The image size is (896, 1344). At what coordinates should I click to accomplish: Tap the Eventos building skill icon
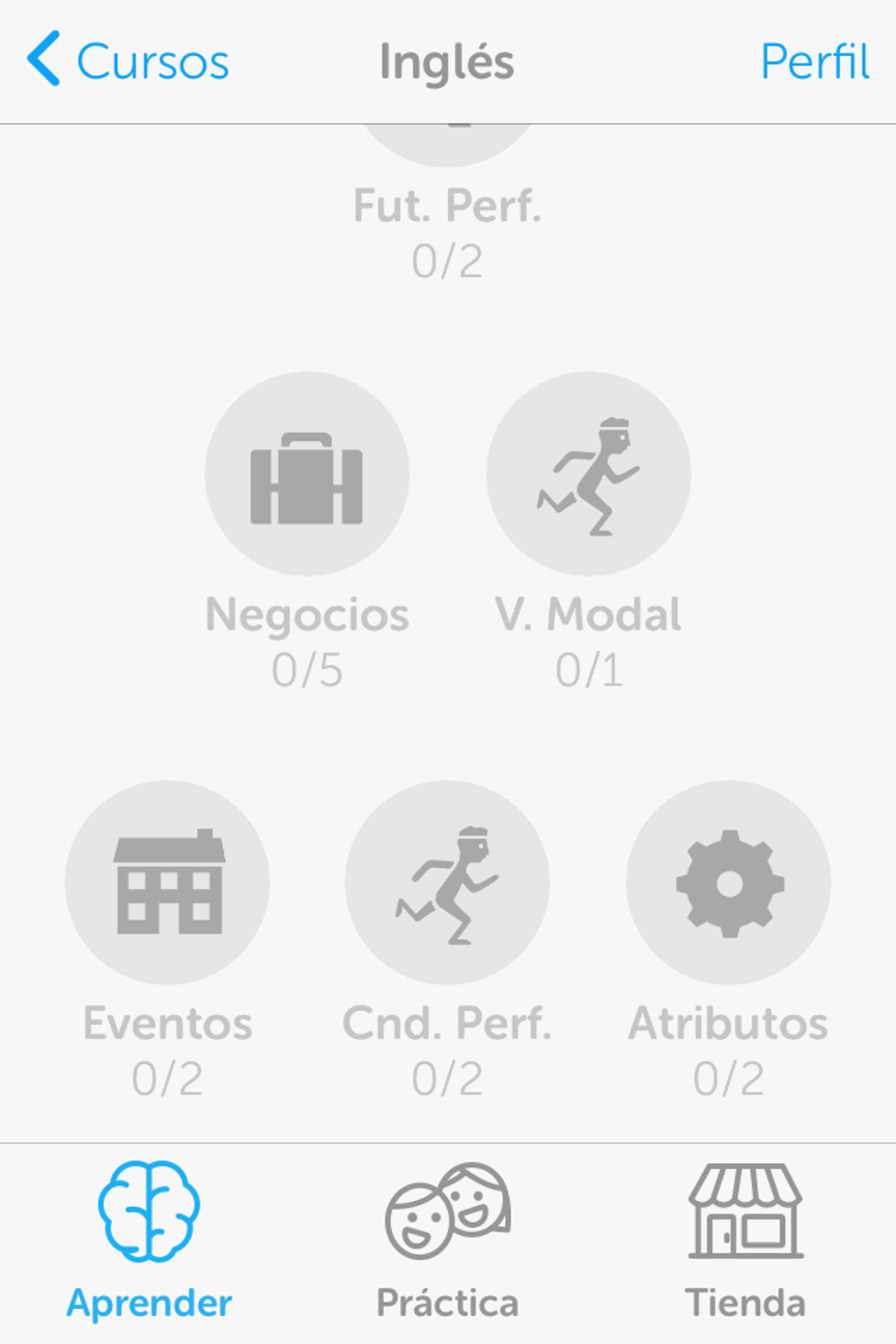tap(167, 883)
